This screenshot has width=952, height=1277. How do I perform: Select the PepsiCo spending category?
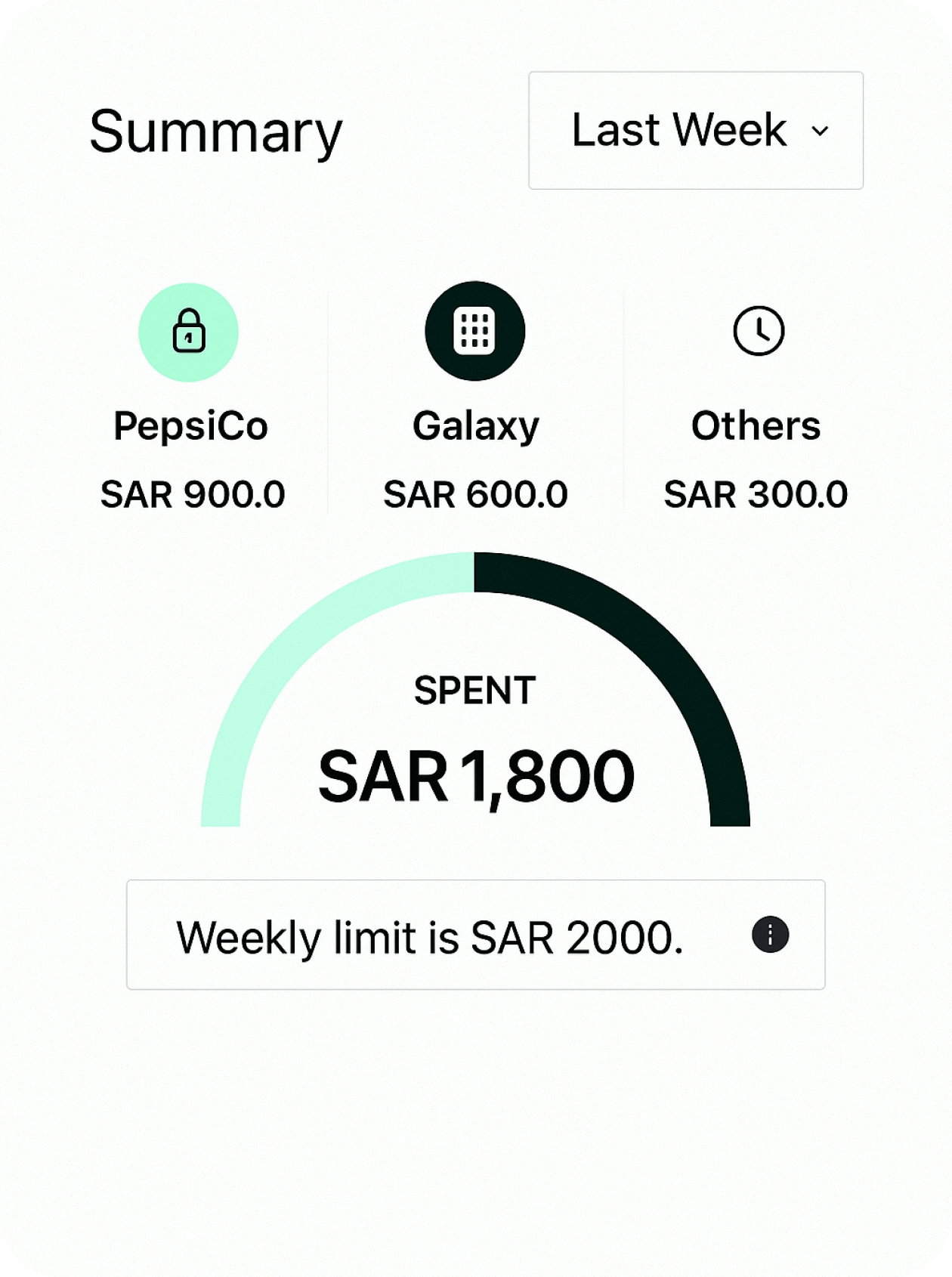189,332
